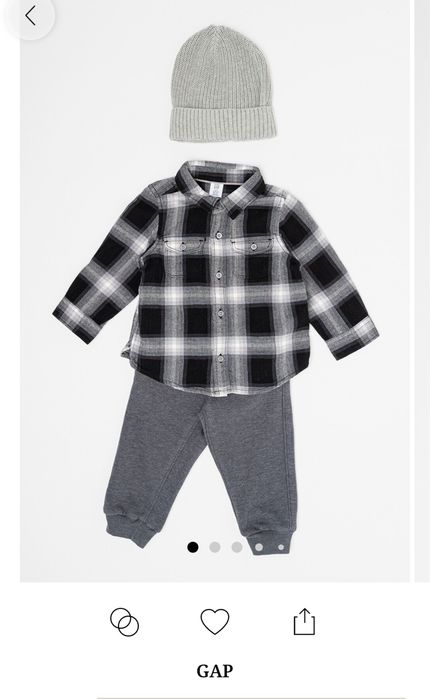Open the plaid shirt outfit image

tap(215, 291)
